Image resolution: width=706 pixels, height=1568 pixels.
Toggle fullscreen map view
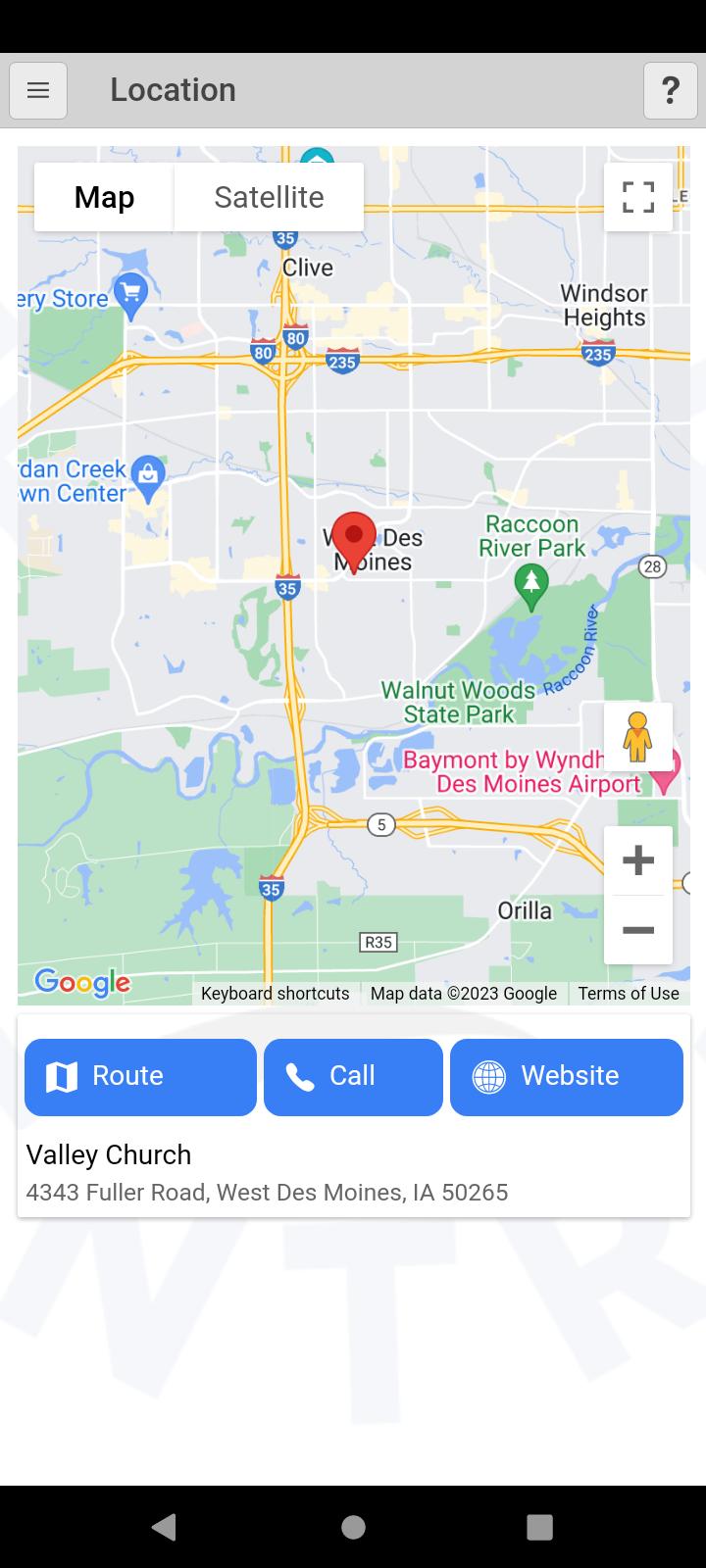[638, 197]
